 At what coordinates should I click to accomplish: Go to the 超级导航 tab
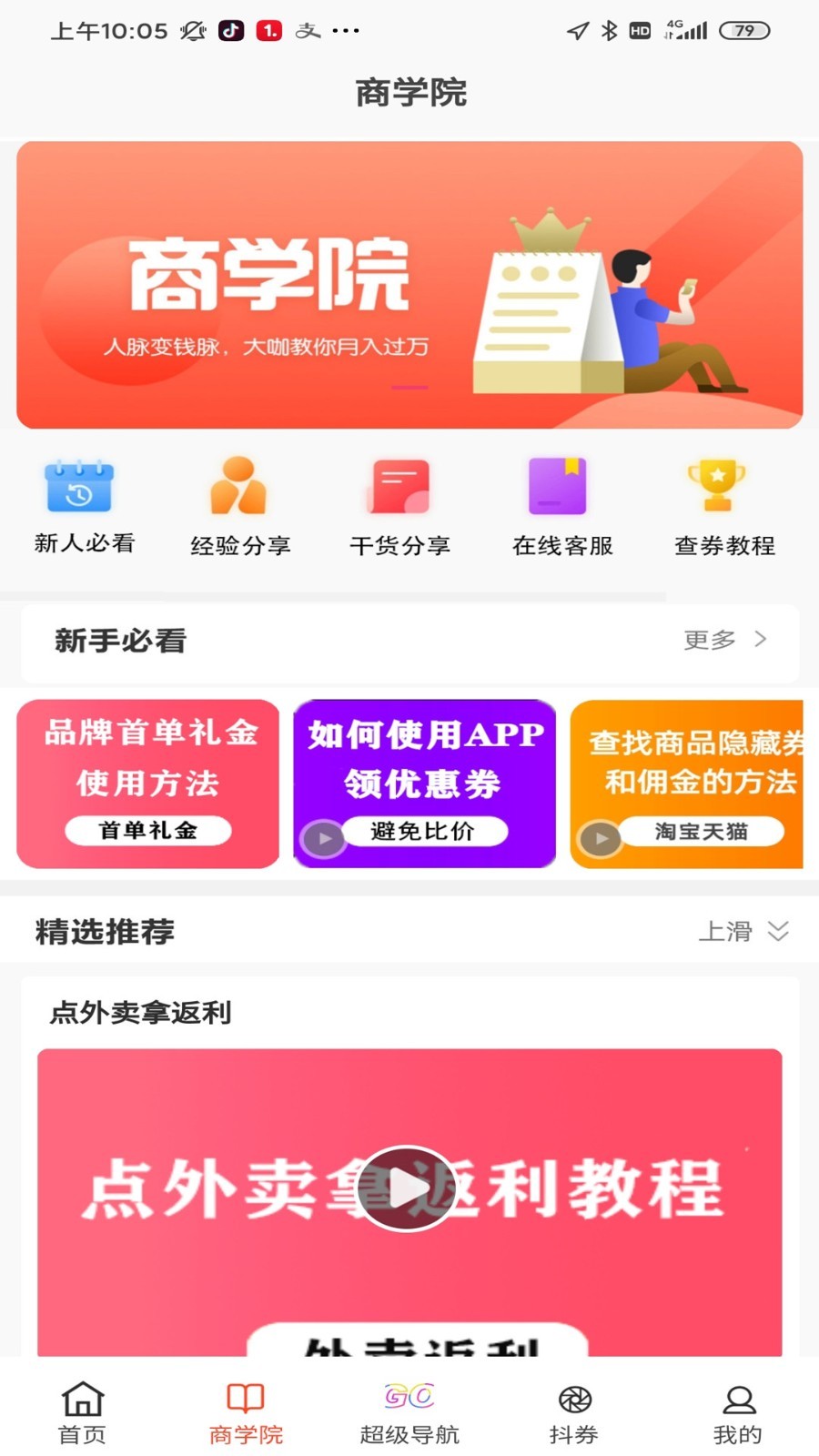coord(409,1412)
